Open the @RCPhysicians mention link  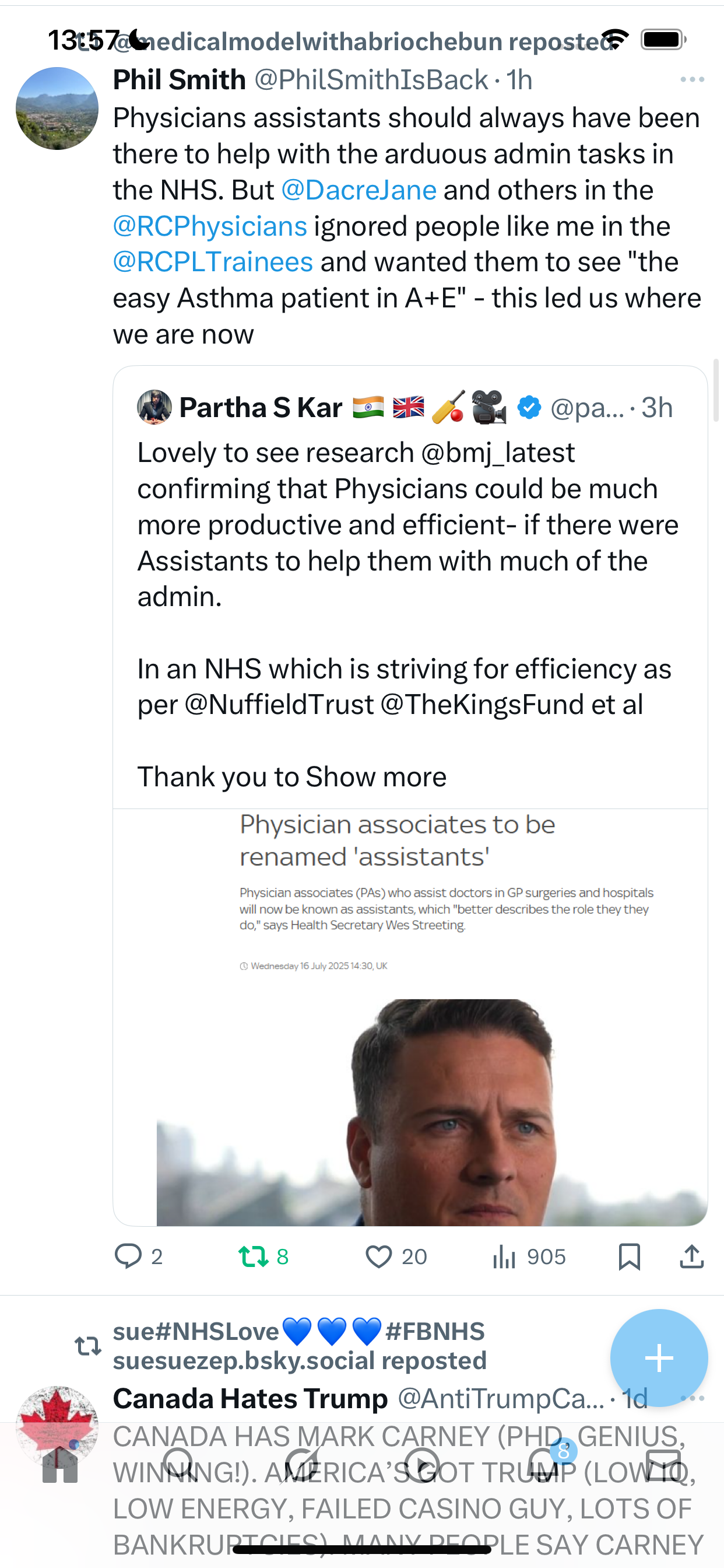[210, 226]
